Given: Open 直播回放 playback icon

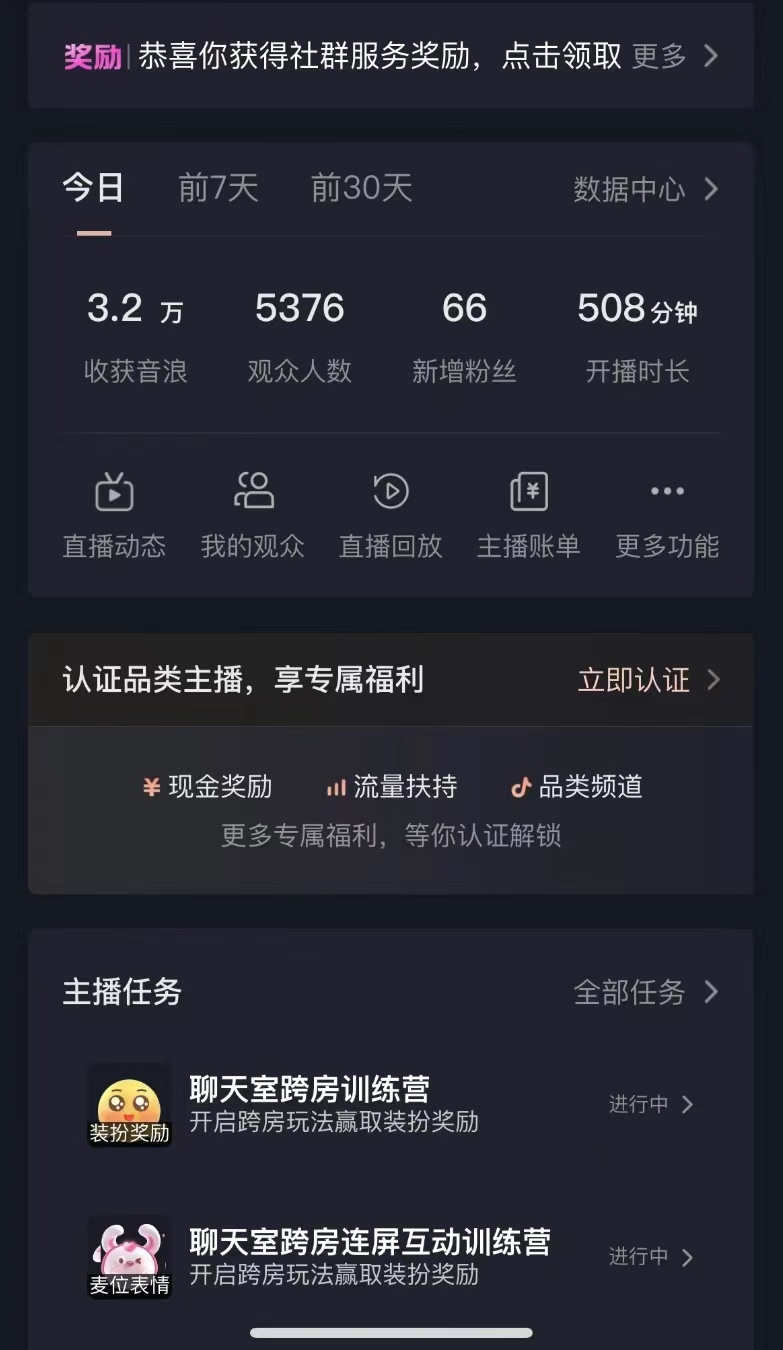Looking at the screenshot, I should coord(390,492).
